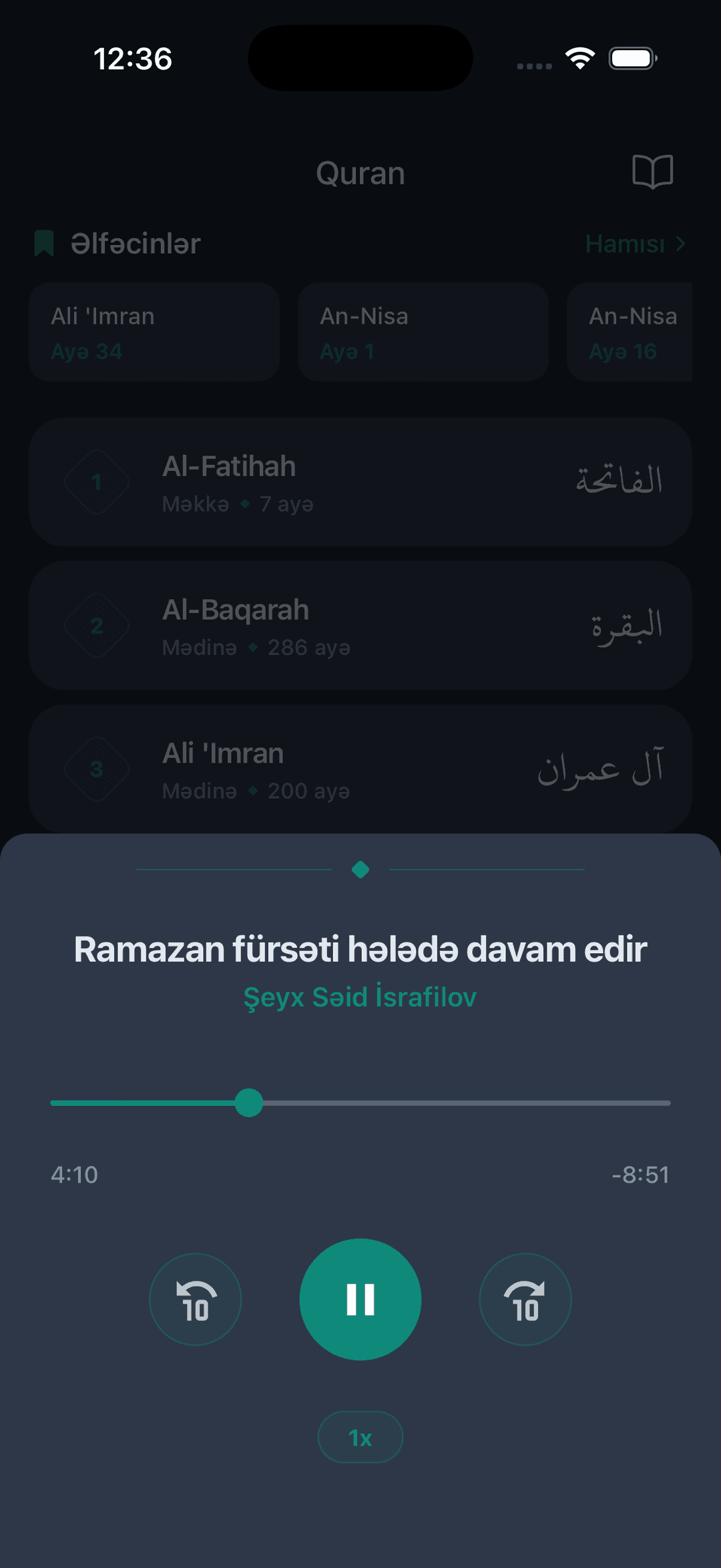Viewport: 721px width, 1568px height.
Task: Rewind the audio 10 seconds
Action: 195,1299
